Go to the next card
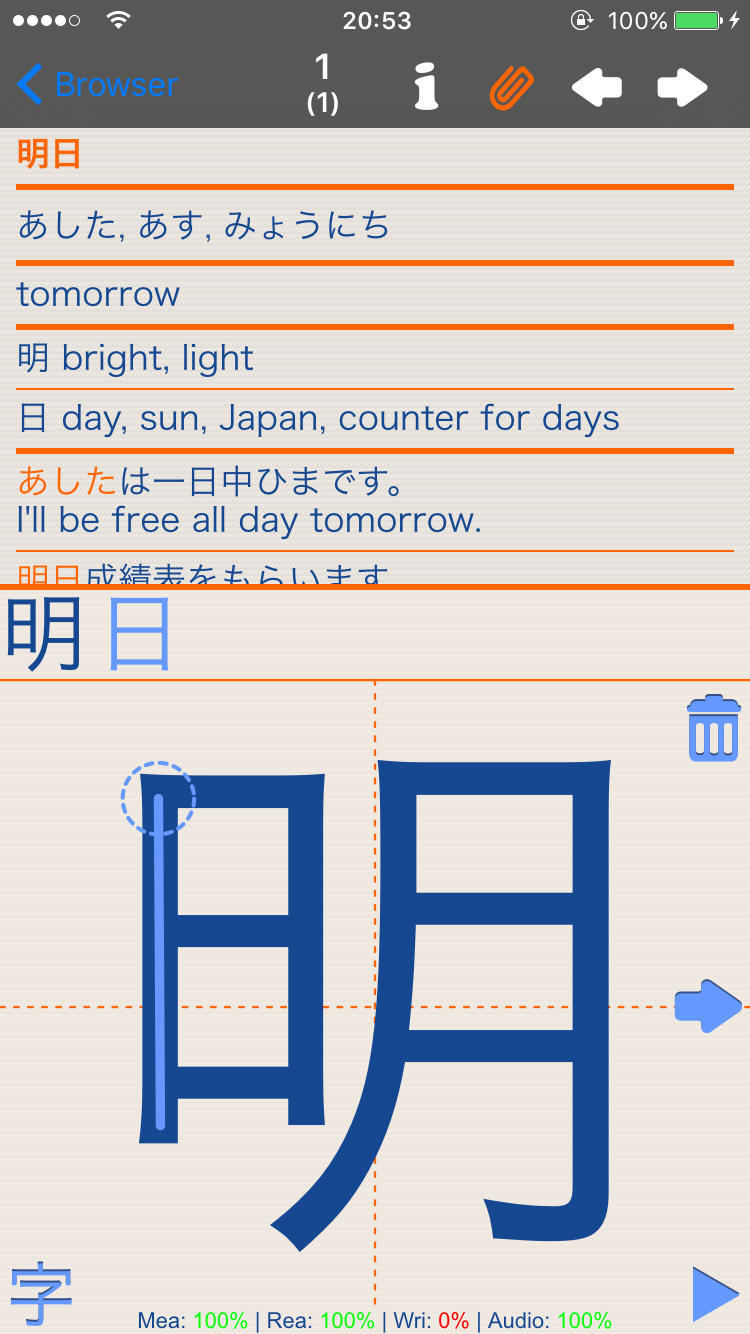 click(683, 88)
